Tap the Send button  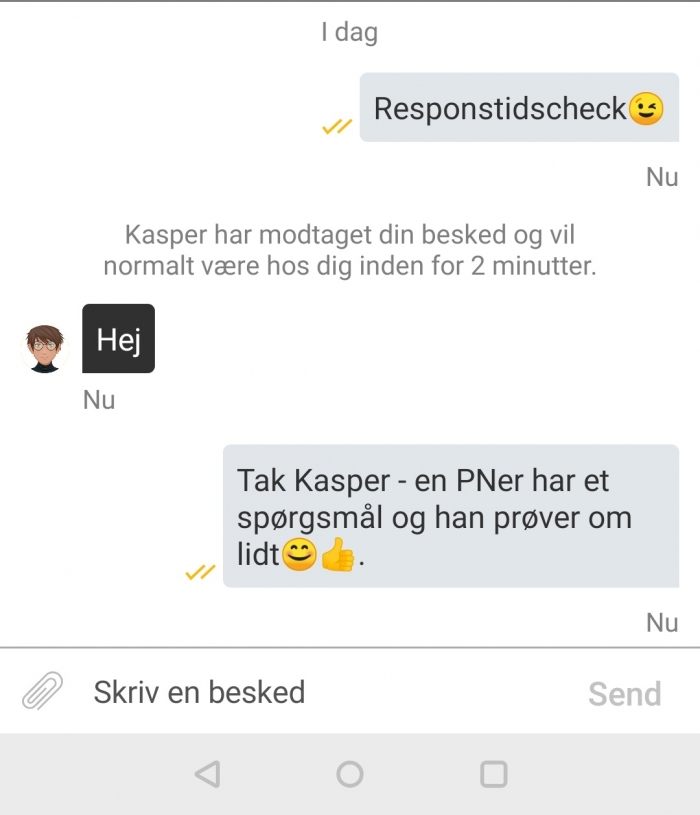pos(624,693)
